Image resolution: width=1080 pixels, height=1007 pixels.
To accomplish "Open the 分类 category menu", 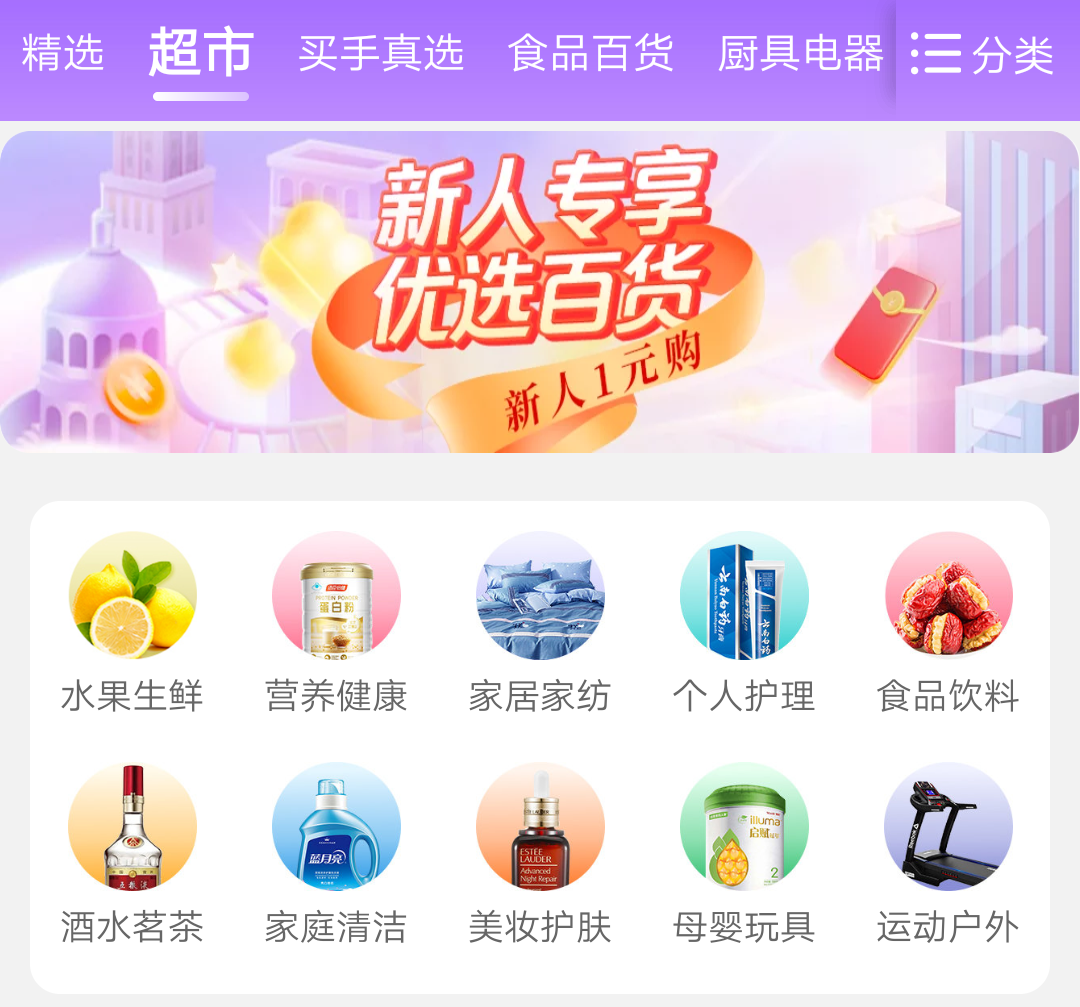I will tap(983, 54).
